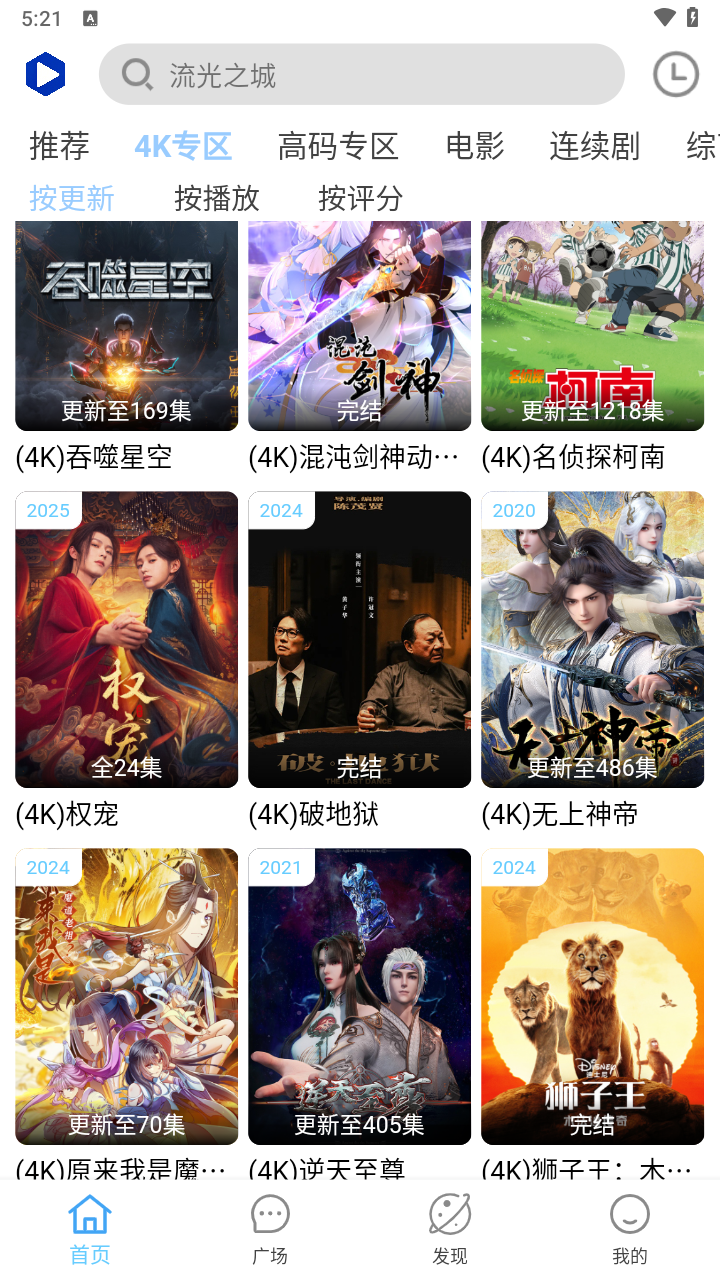
Task: Switch to the 推荐 tab
Action: [60, 146]
